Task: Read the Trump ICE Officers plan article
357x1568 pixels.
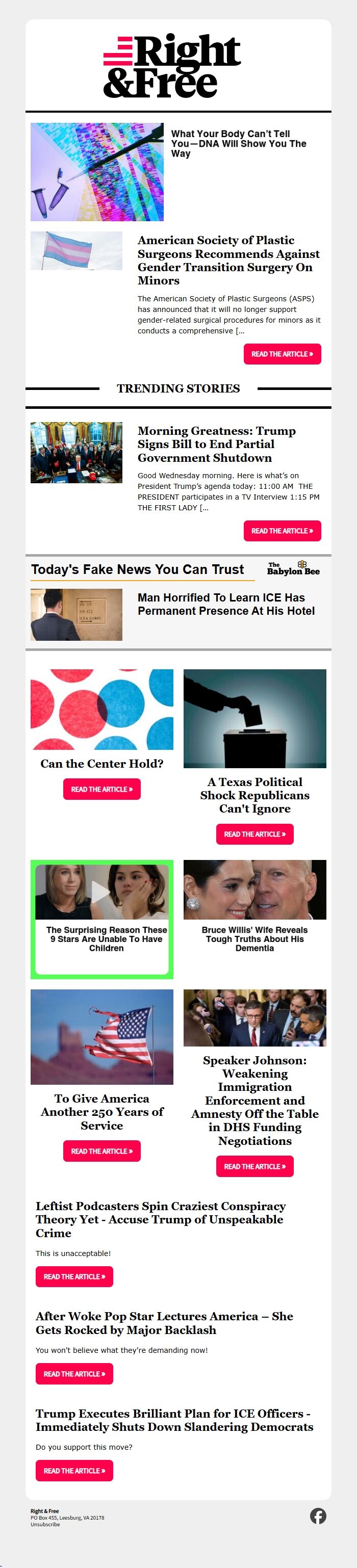Action: (74, 1471)
